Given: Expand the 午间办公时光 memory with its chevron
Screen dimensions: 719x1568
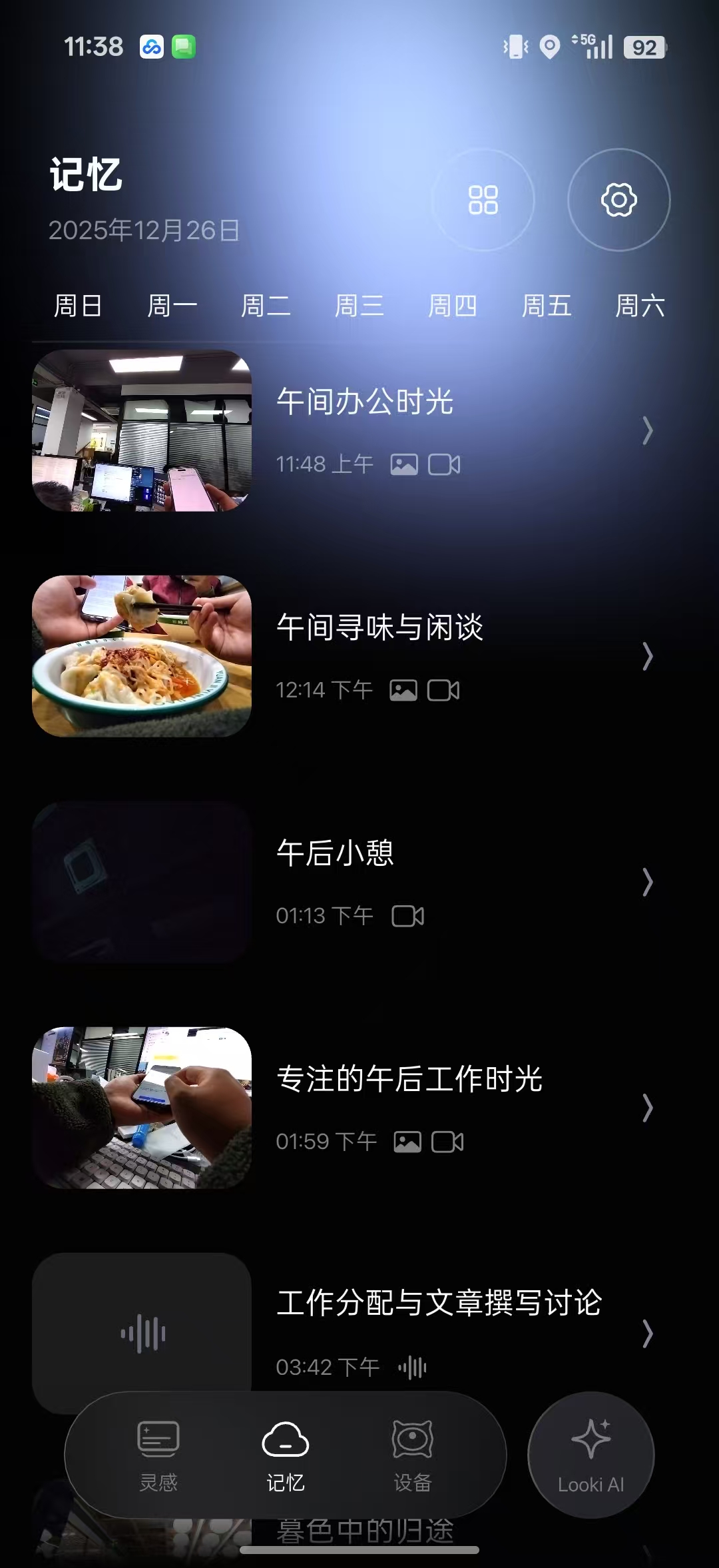Looking at the screenshot, I should click(x=648, y=431).
